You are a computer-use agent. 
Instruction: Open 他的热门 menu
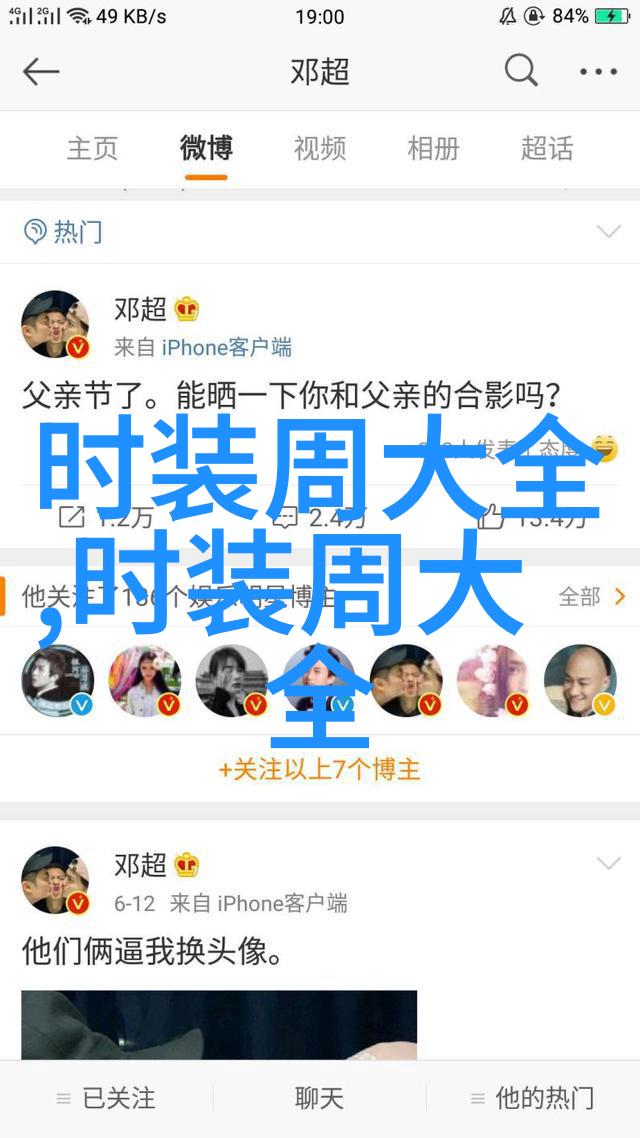tap(533, 1098)
